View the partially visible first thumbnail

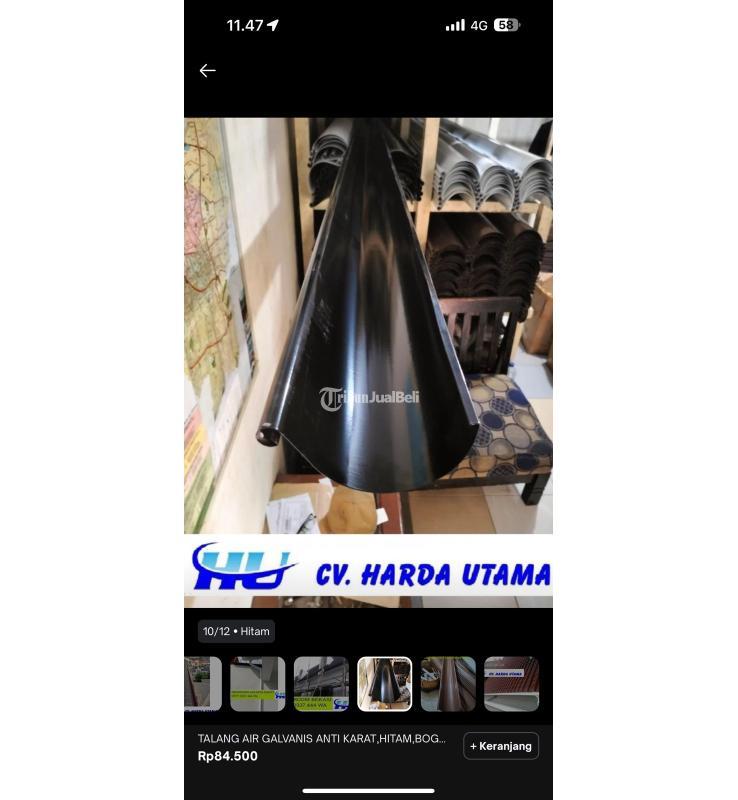coord(203,684)
